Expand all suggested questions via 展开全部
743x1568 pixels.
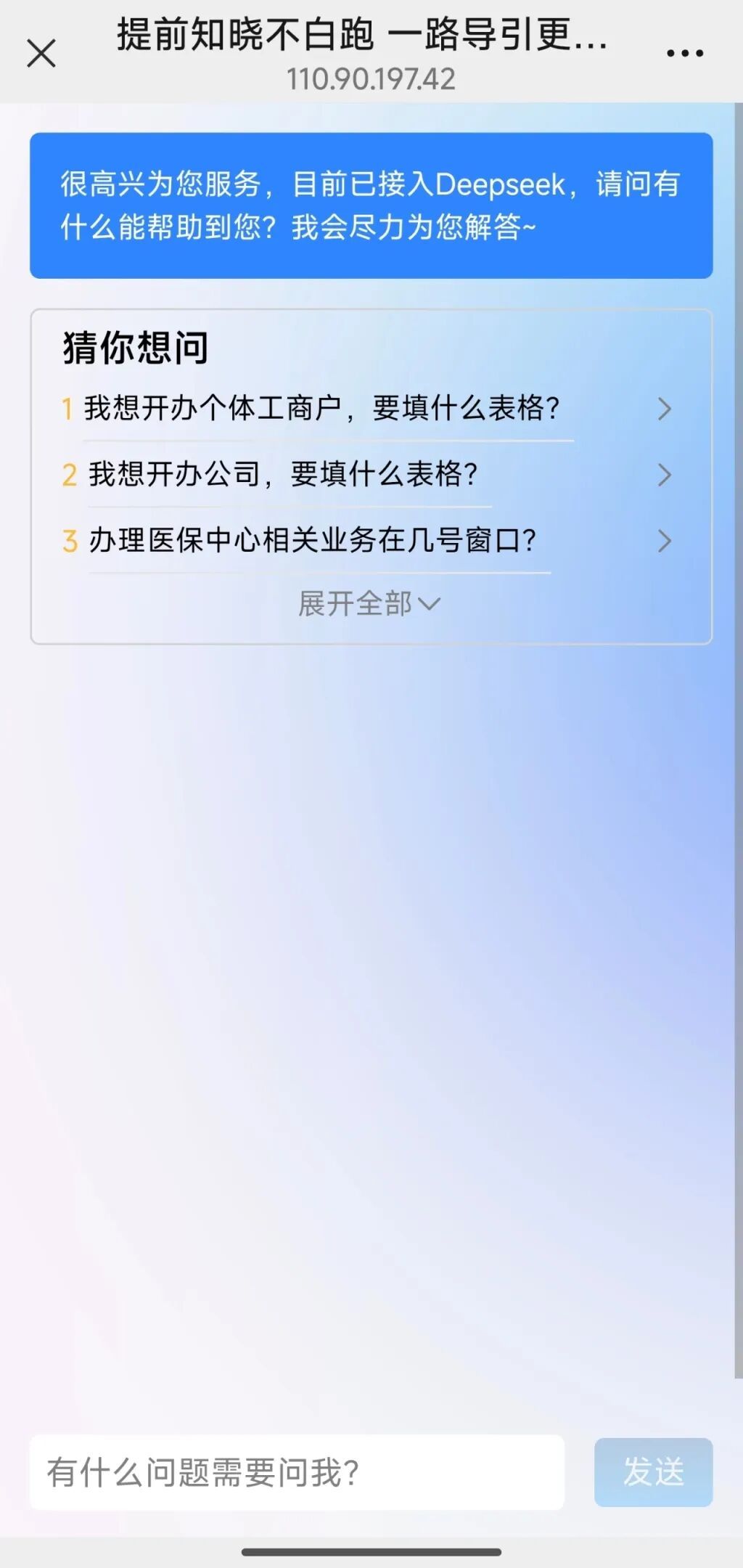[x=369, y=603]
